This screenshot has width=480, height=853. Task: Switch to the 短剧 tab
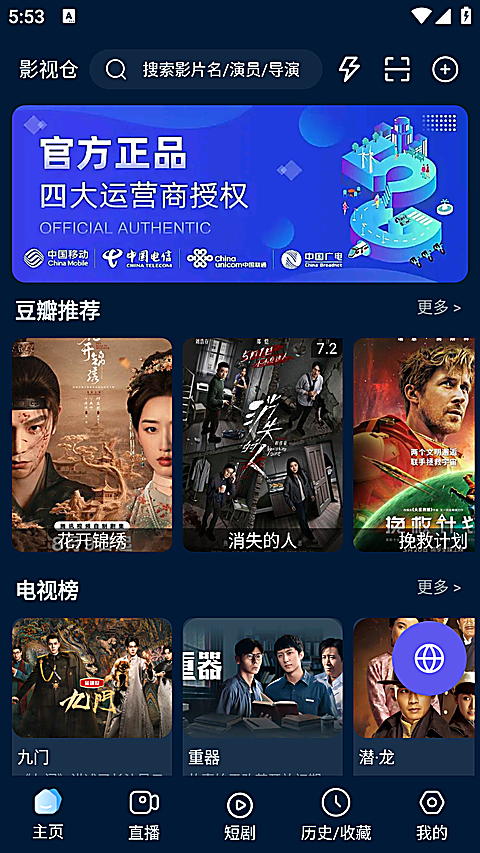coord(240,814)
